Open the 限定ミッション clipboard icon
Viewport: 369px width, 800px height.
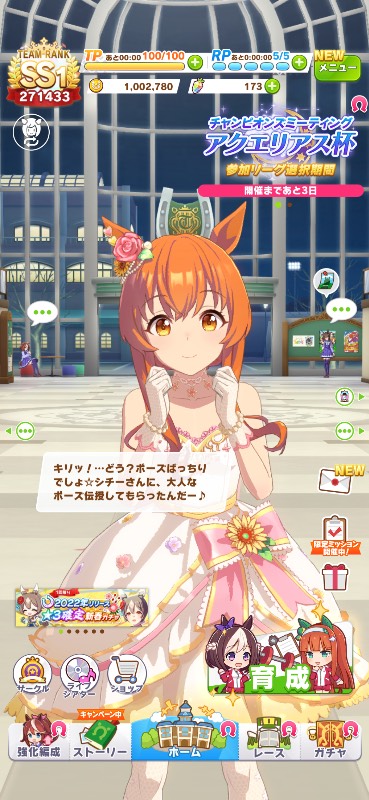(x=335, y=534)
